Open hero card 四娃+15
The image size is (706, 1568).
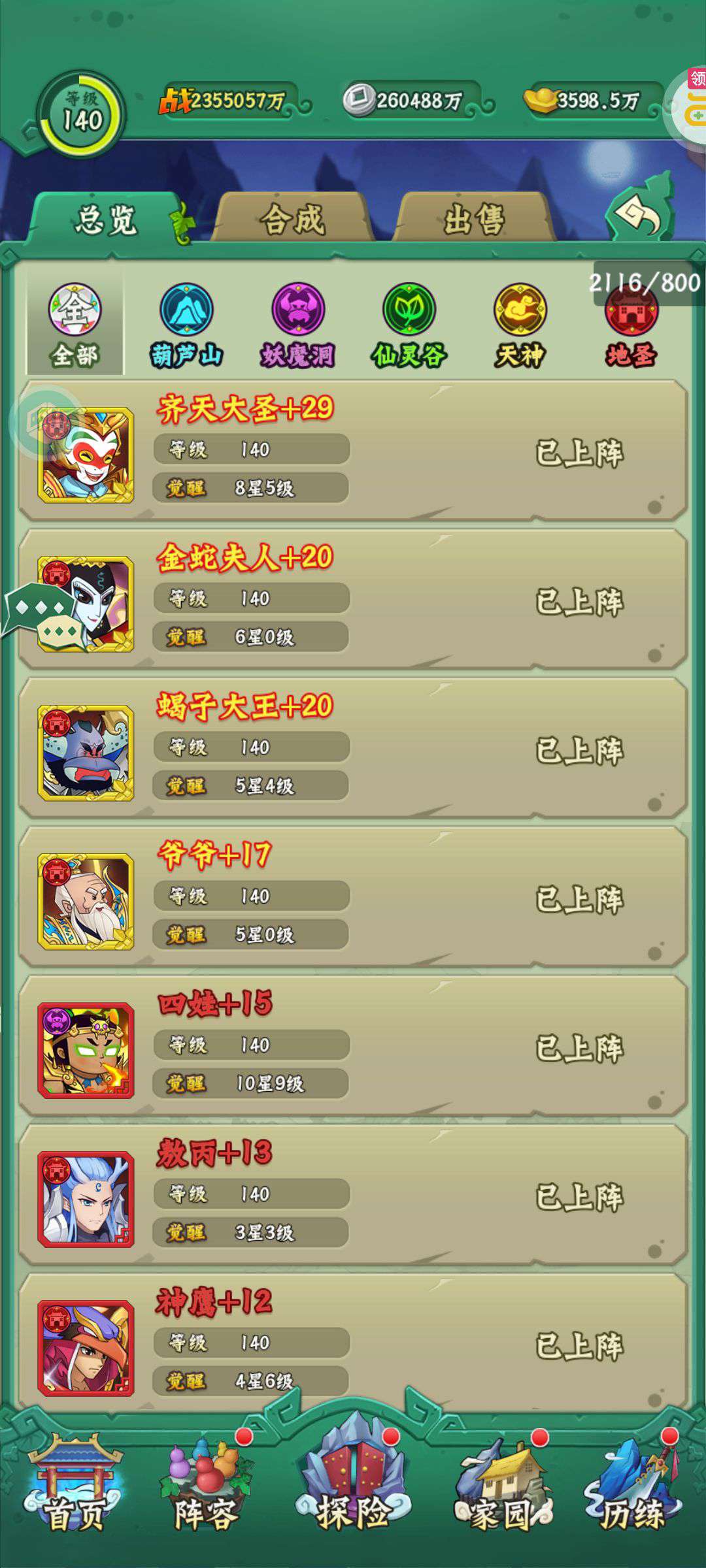[353, 1045]
